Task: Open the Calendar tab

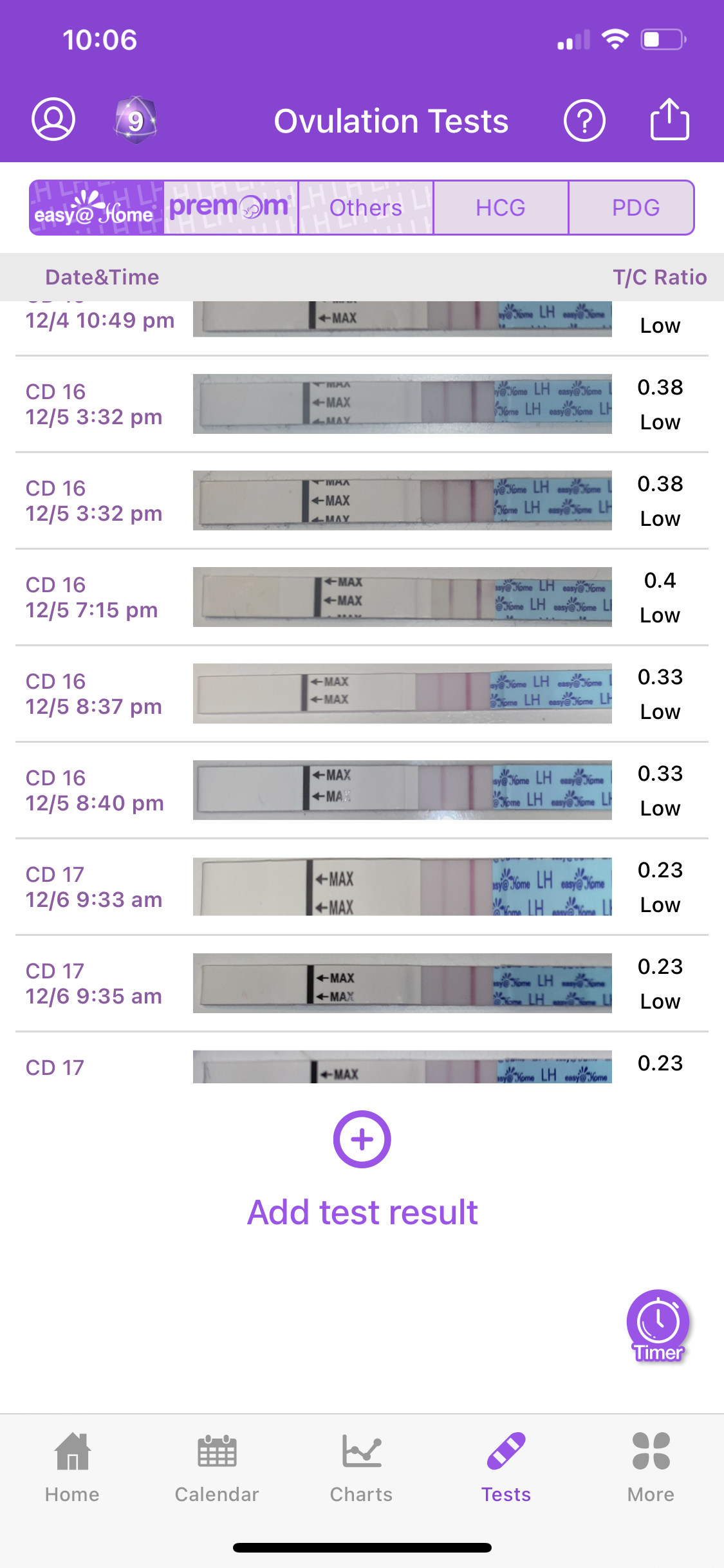Action: (217, 1468)
